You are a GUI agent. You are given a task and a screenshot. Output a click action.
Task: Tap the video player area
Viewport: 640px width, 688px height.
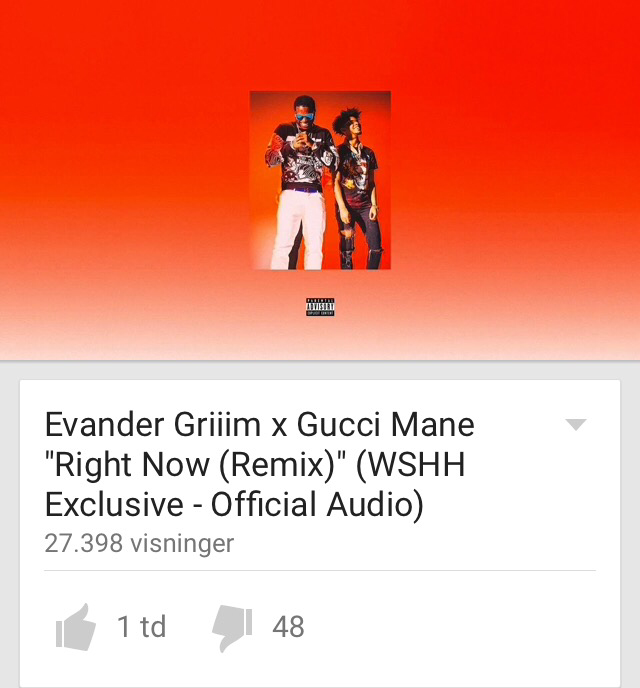[320, 180]
